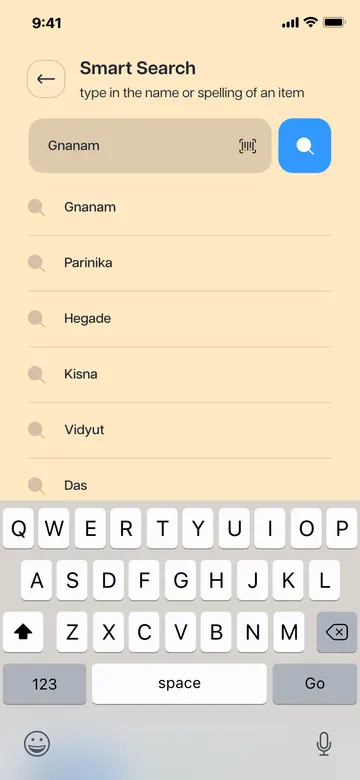Viewport: 360px width, 780px height.
Task: Switch keyboard to 123 numbers
Action: pos(45,684)
